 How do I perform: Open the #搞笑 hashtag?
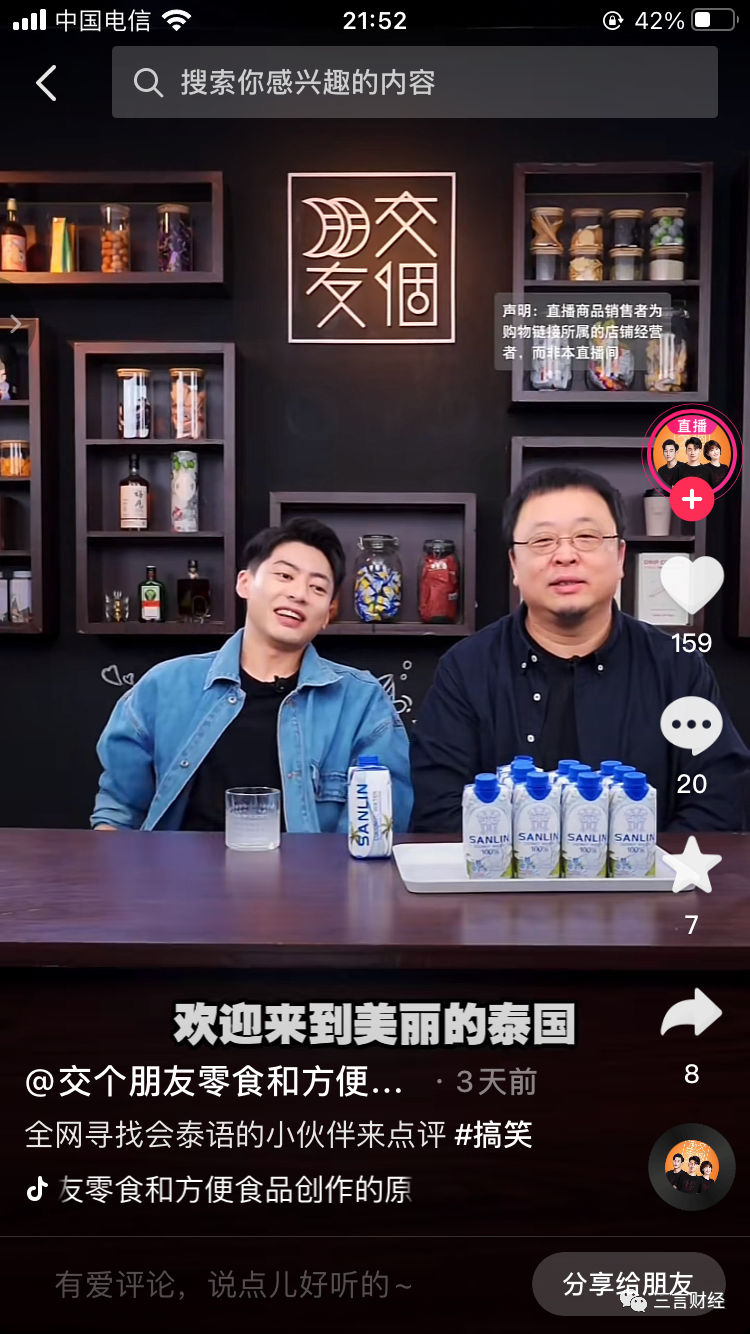point(493,1135)
